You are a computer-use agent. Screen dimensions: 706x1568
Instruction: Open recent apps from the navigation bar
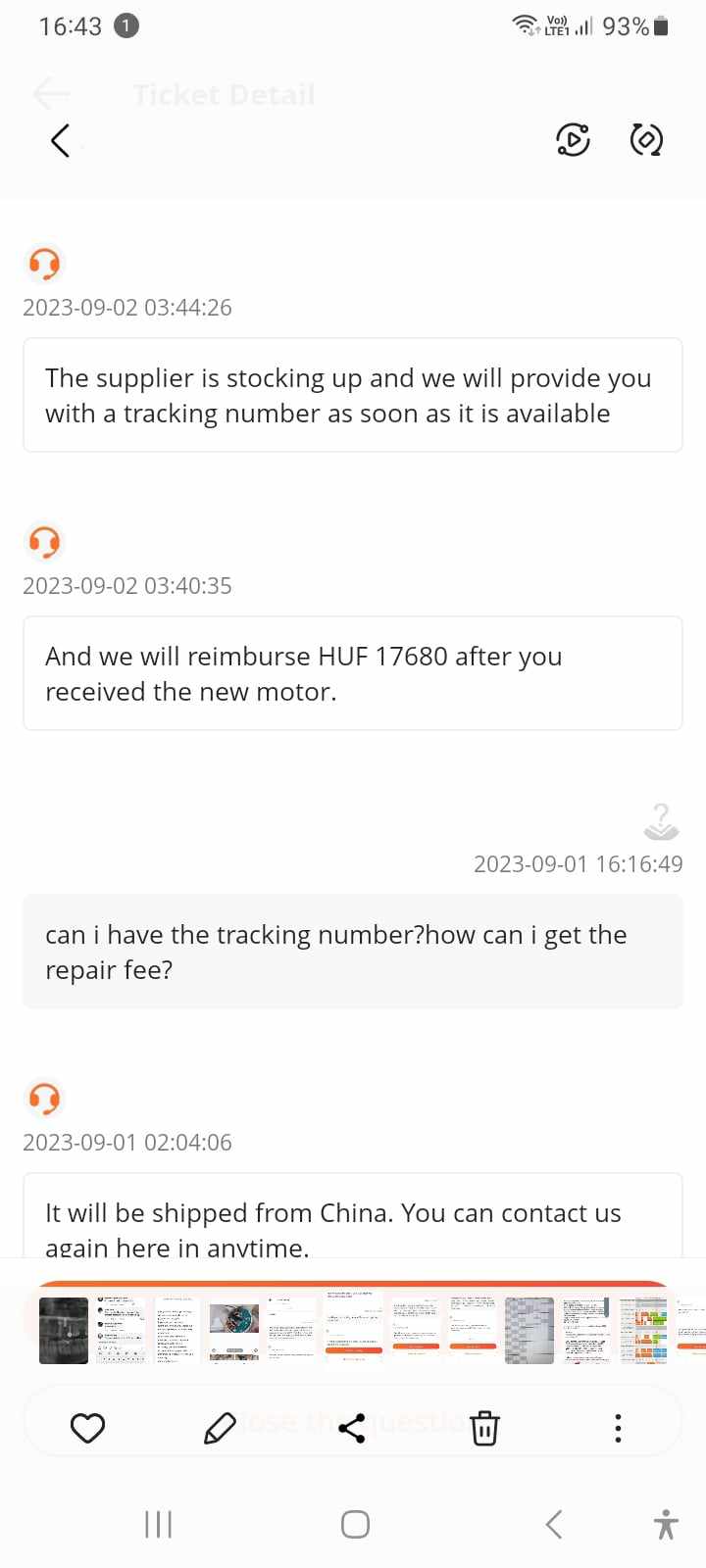pos(158,1524)
